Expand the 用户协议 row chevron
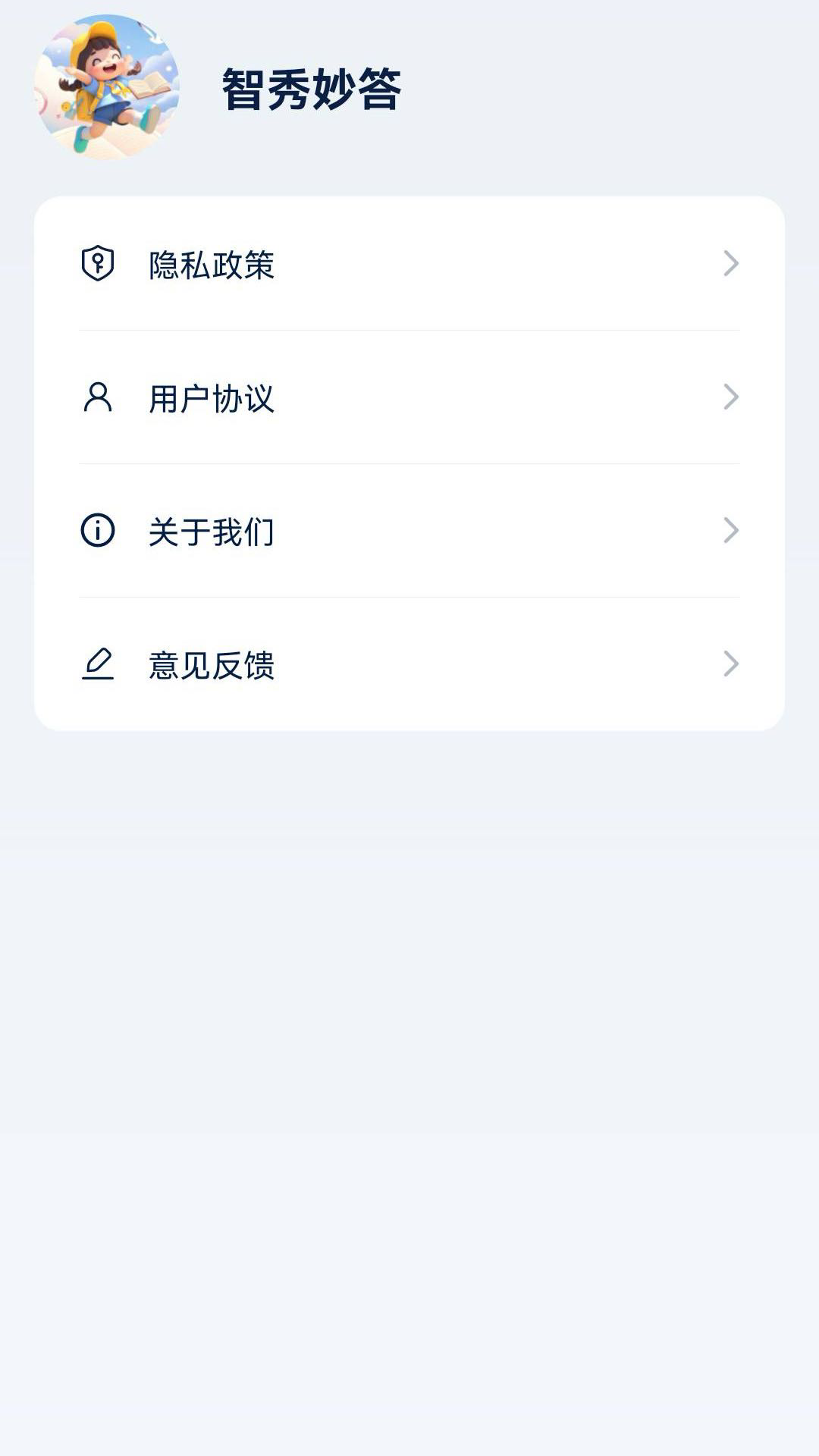 [730, 398]
